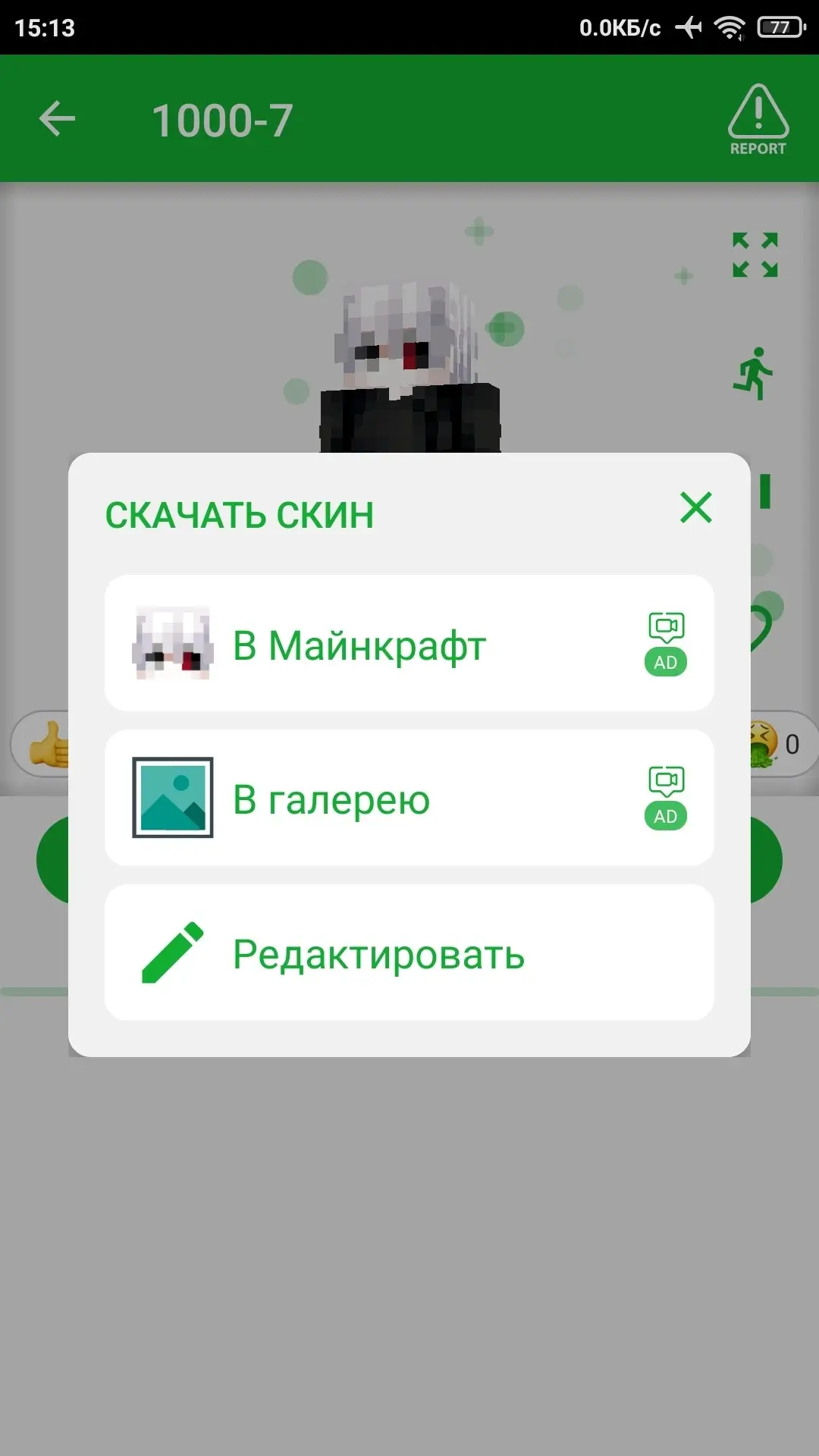Save skin В галерею

pos(409,798)
